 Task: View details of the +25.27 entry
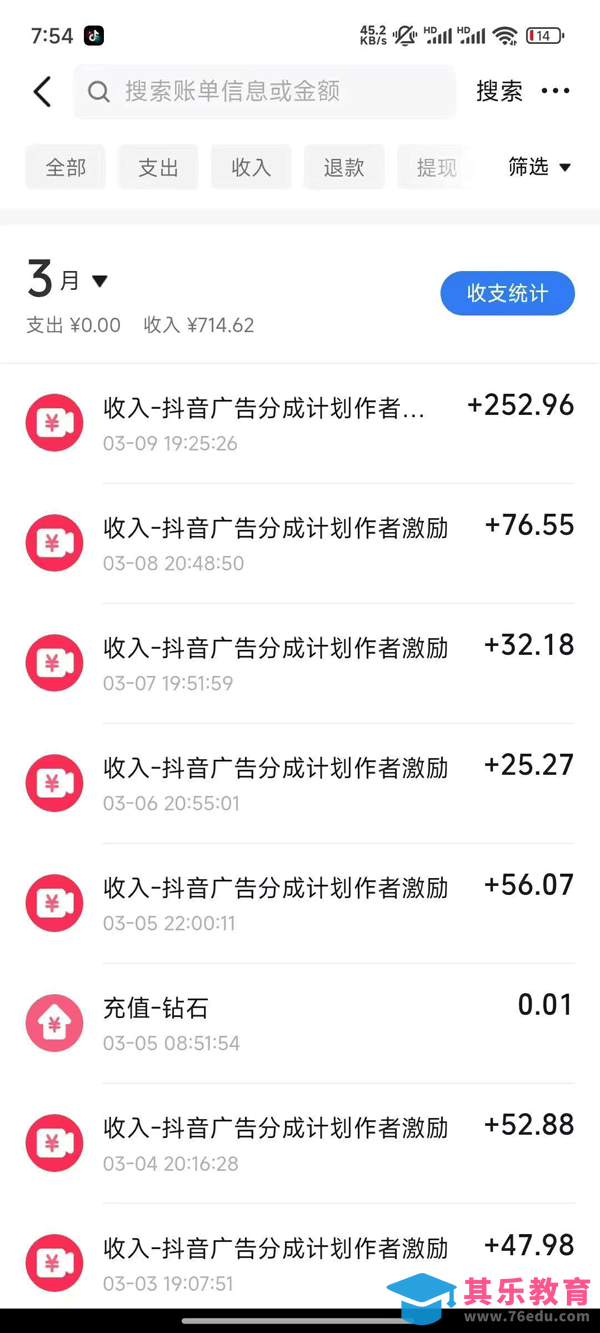point(300,783)
